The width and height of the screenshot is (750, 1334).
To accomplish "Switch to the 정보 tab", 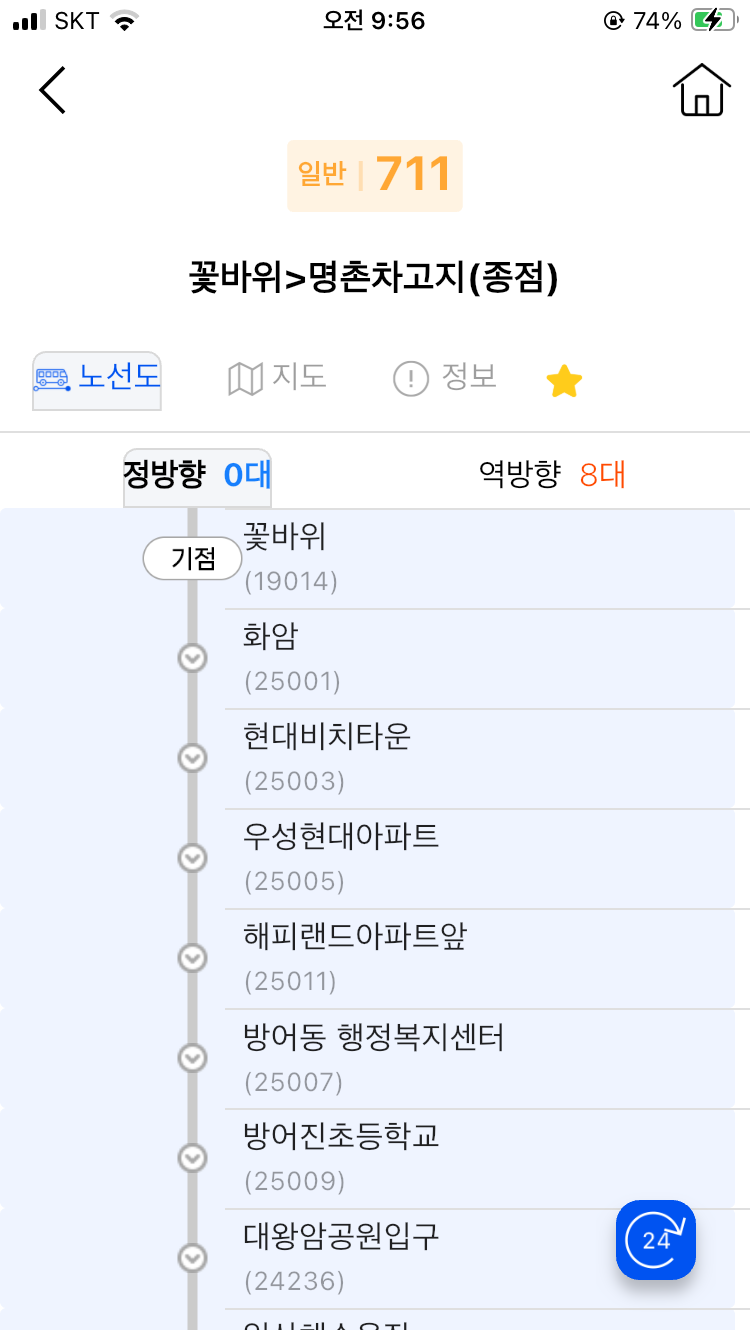I will pos(445,378).
